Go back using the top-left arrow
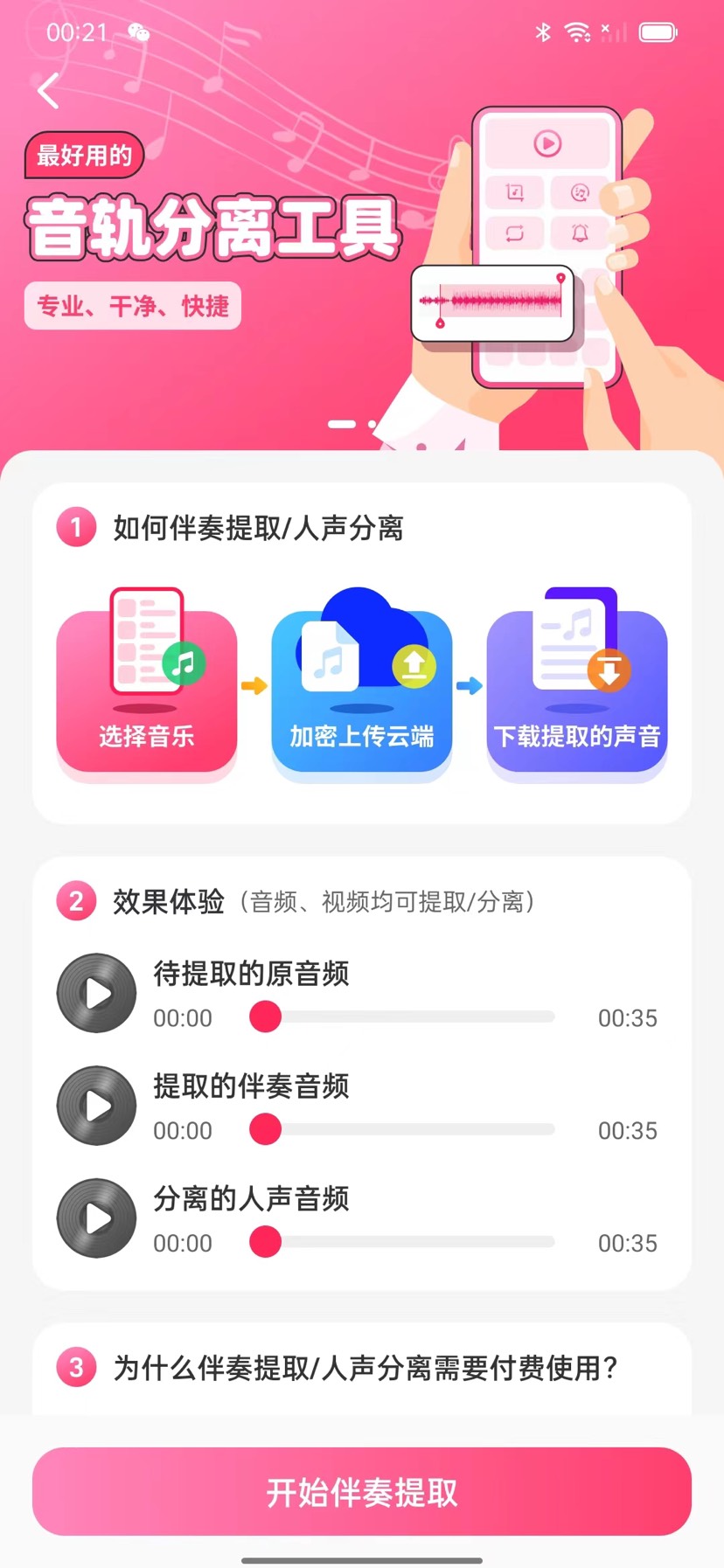 [x=49, y=91]
